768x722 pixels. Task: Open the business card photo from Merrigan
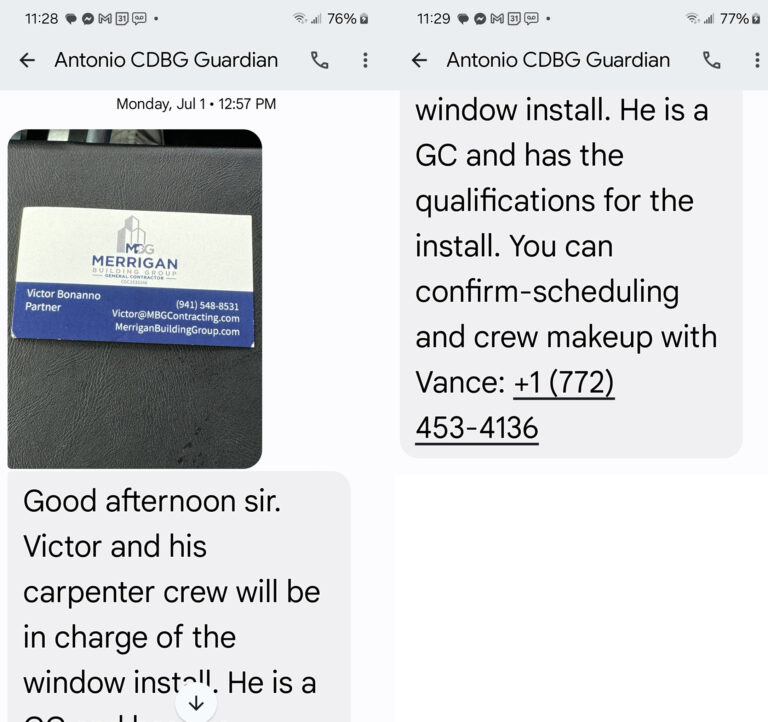[x=134, y=299]
